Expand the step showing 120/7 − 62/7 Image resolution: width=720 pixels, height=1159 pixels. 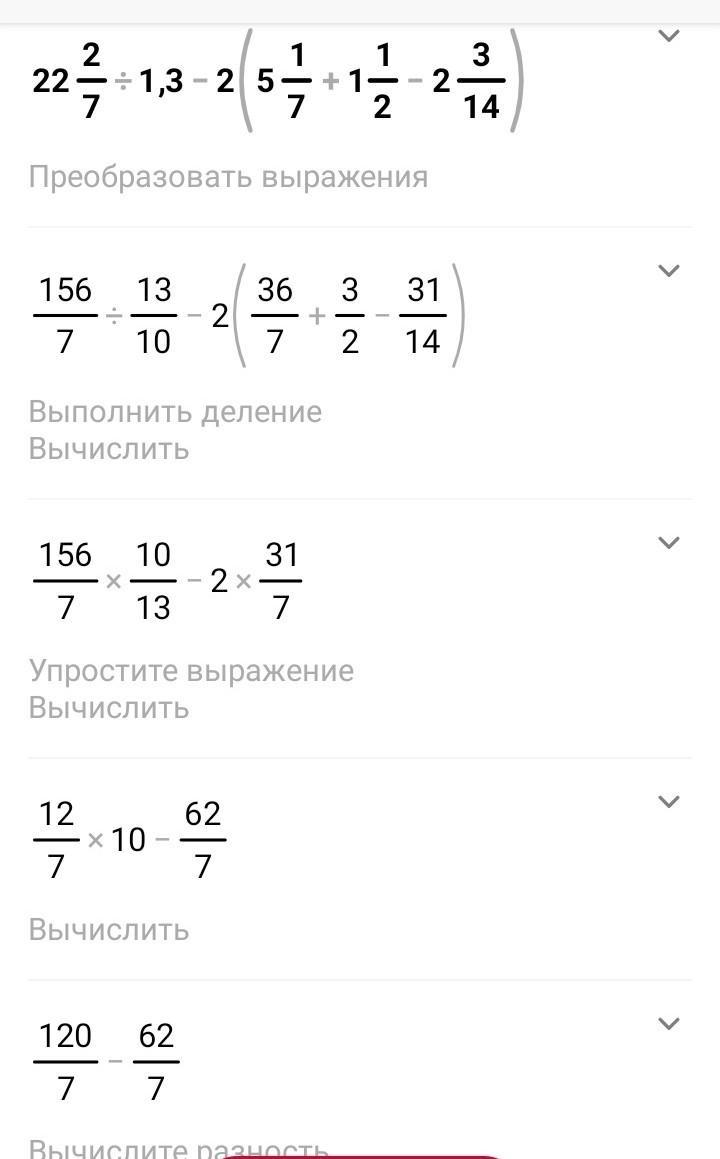[x=668, y=1024]
